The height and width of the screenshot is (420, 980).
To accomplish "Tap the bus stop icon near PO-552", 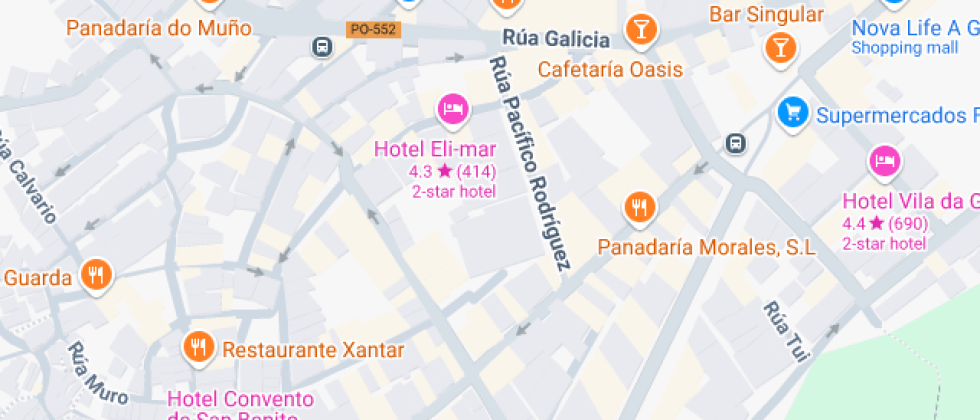I will click(323, 46).
